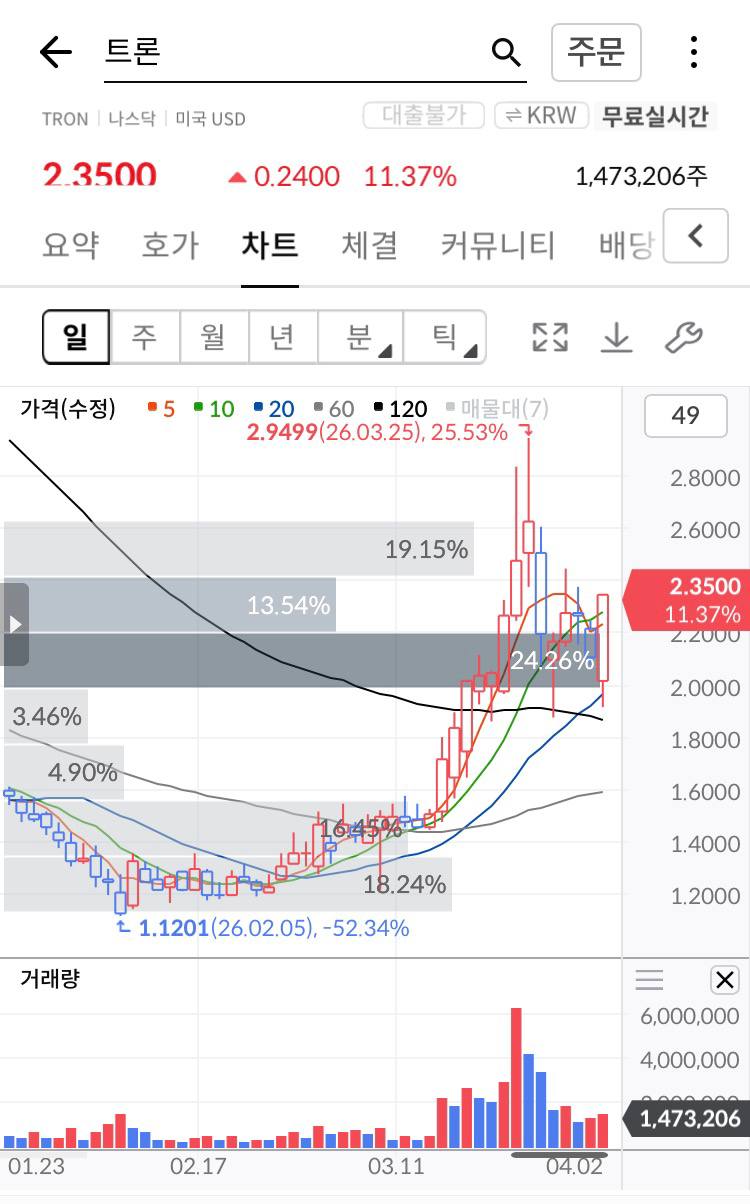Expand the chart to fullscreen
The width and height of the screenshot is (750, 1204).
tap(550, 338)
